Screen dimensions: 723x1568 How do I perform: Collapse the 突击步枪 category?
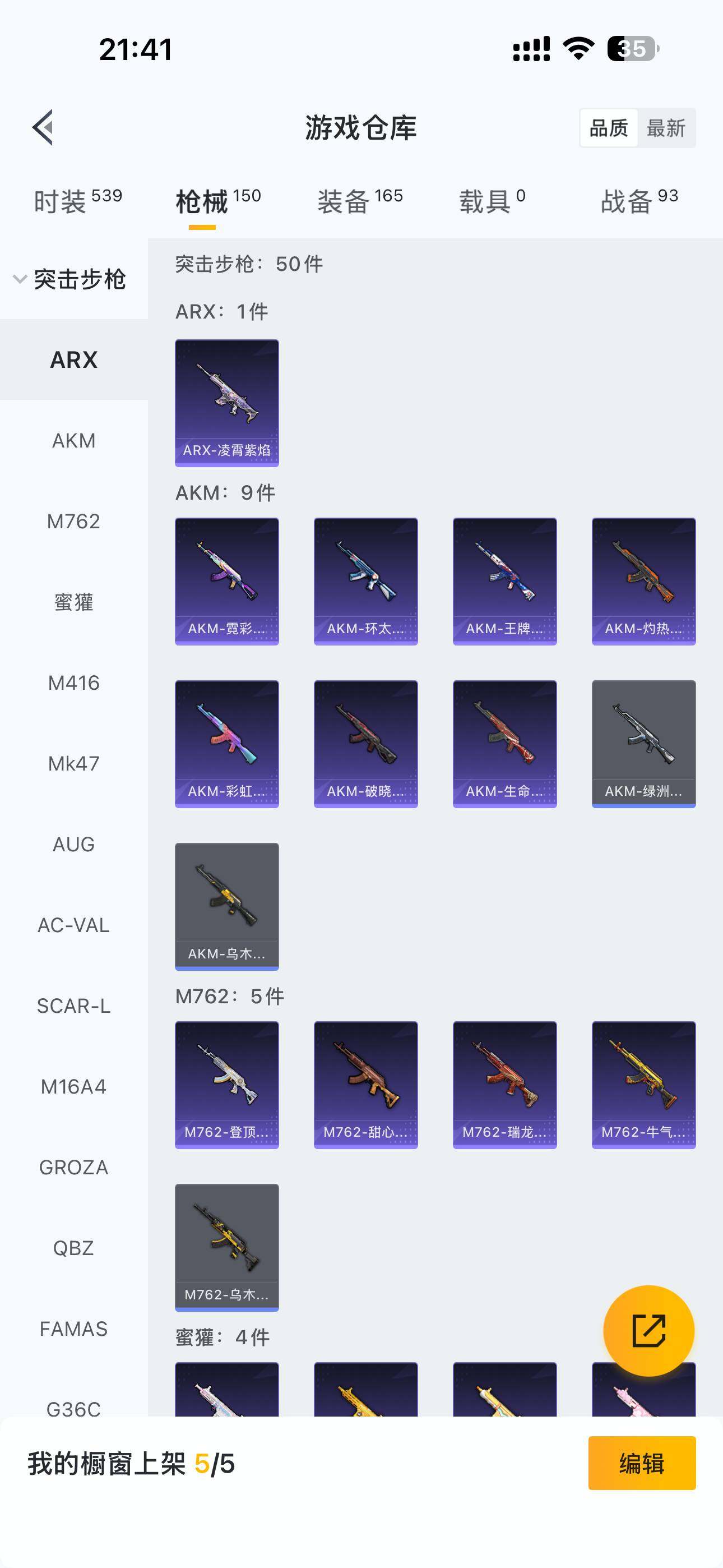click(71, 279)
